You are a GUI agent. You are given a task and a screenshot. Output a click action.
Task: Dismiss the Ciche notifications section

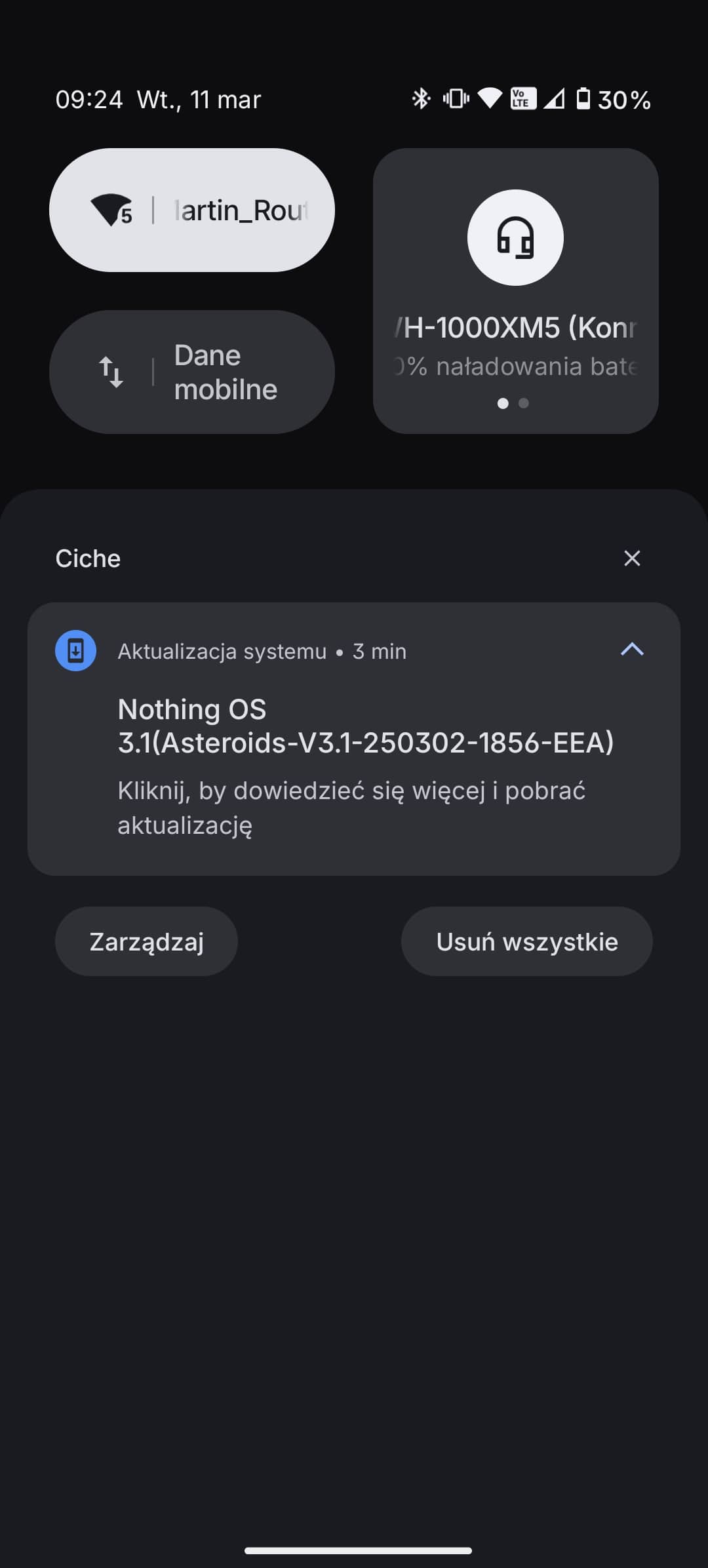(632, 558)
